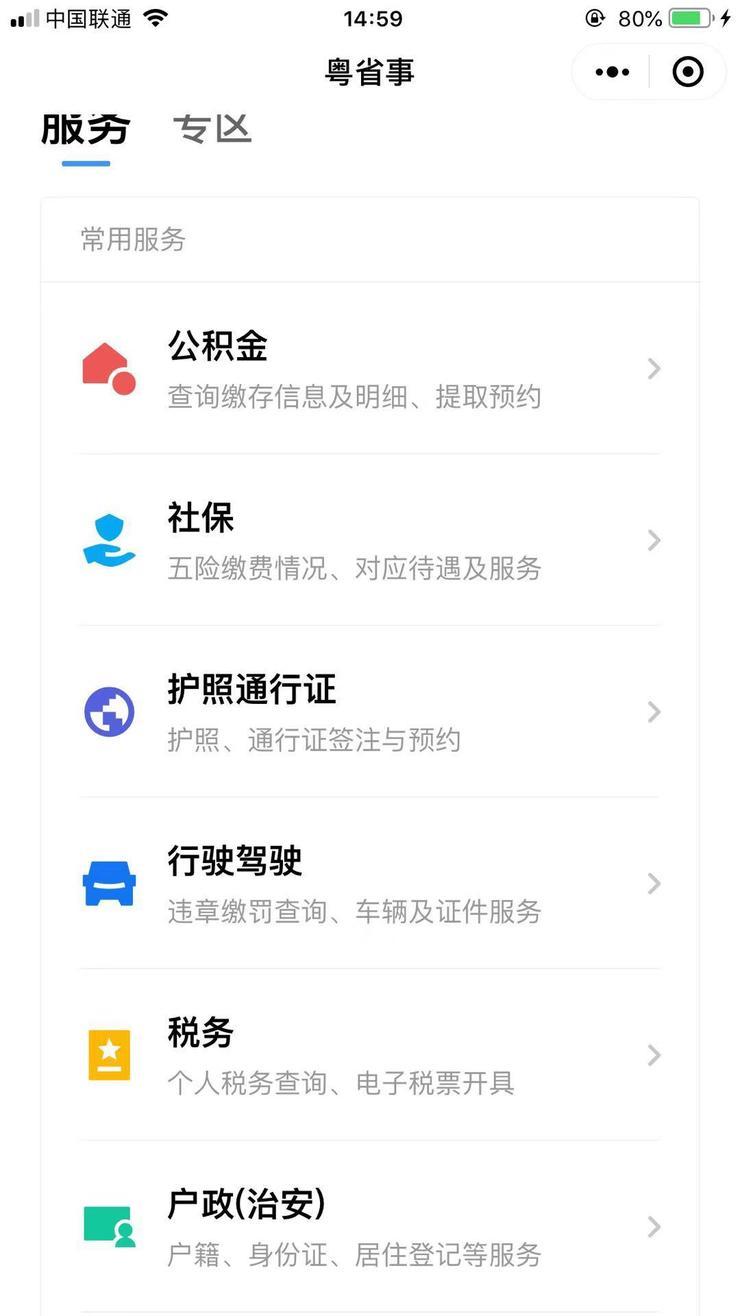This screenshot has height=1316, width=740.
Task: Tap the 税务 yellow star badge icon
Action: 108,1053
